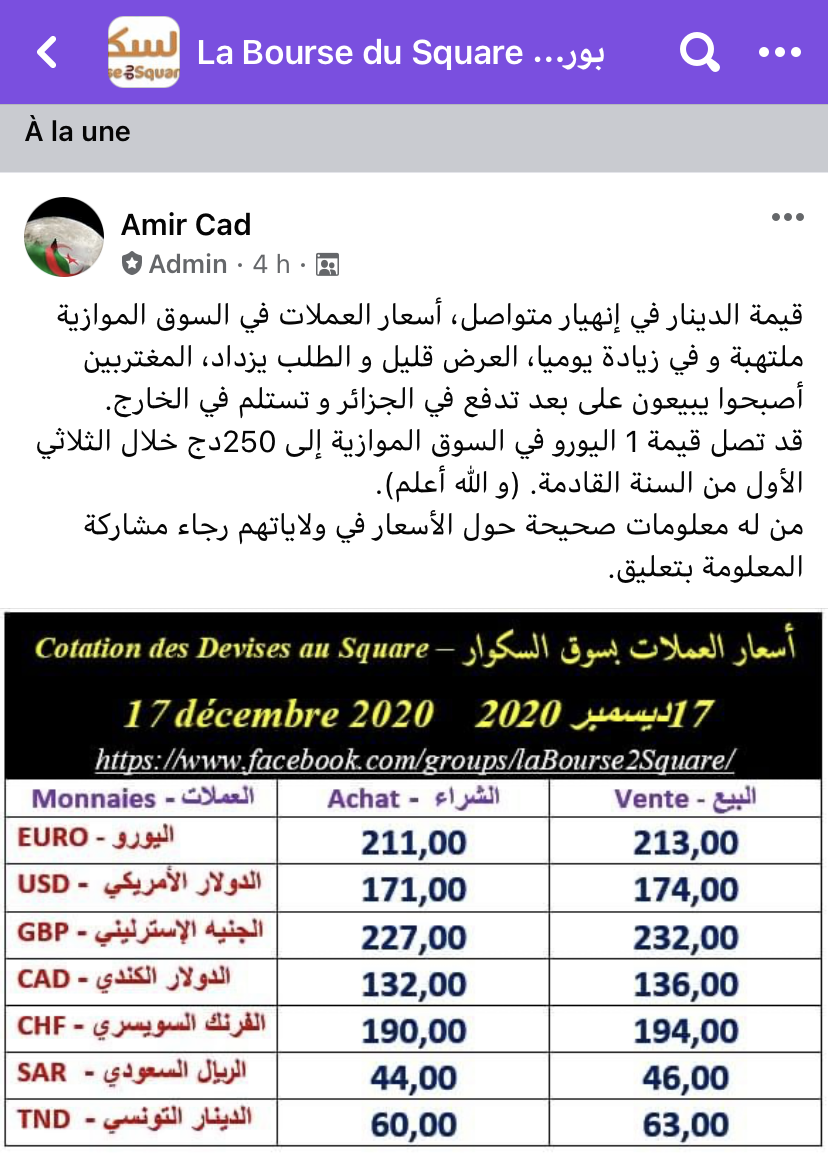Open Amir Cad's profile by name
Screen dimensions: 828x1153
(186, 225)
